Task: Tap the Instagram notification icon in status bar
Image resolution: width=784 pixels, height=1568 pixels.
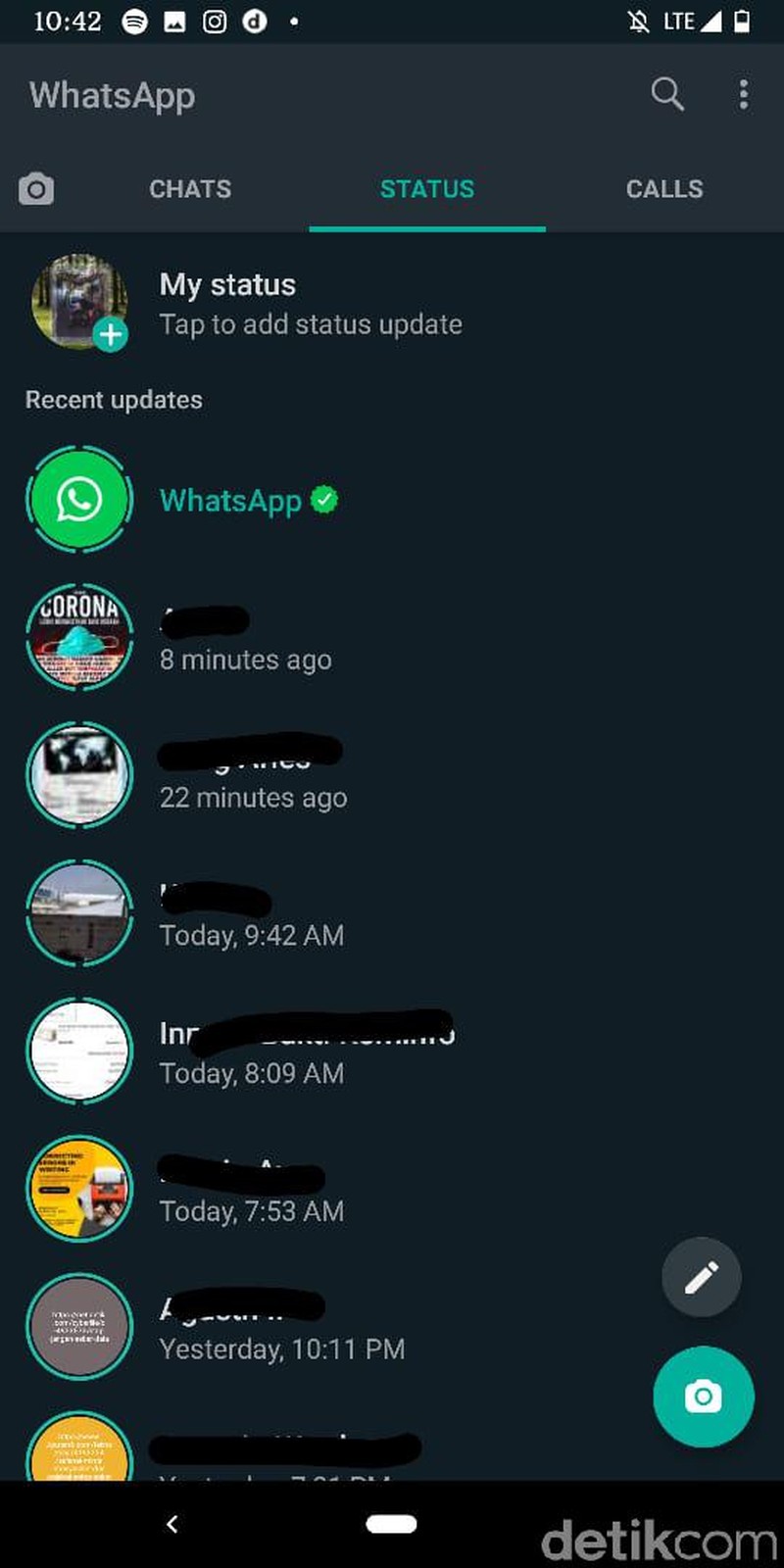Action: [x=215, y=20]
